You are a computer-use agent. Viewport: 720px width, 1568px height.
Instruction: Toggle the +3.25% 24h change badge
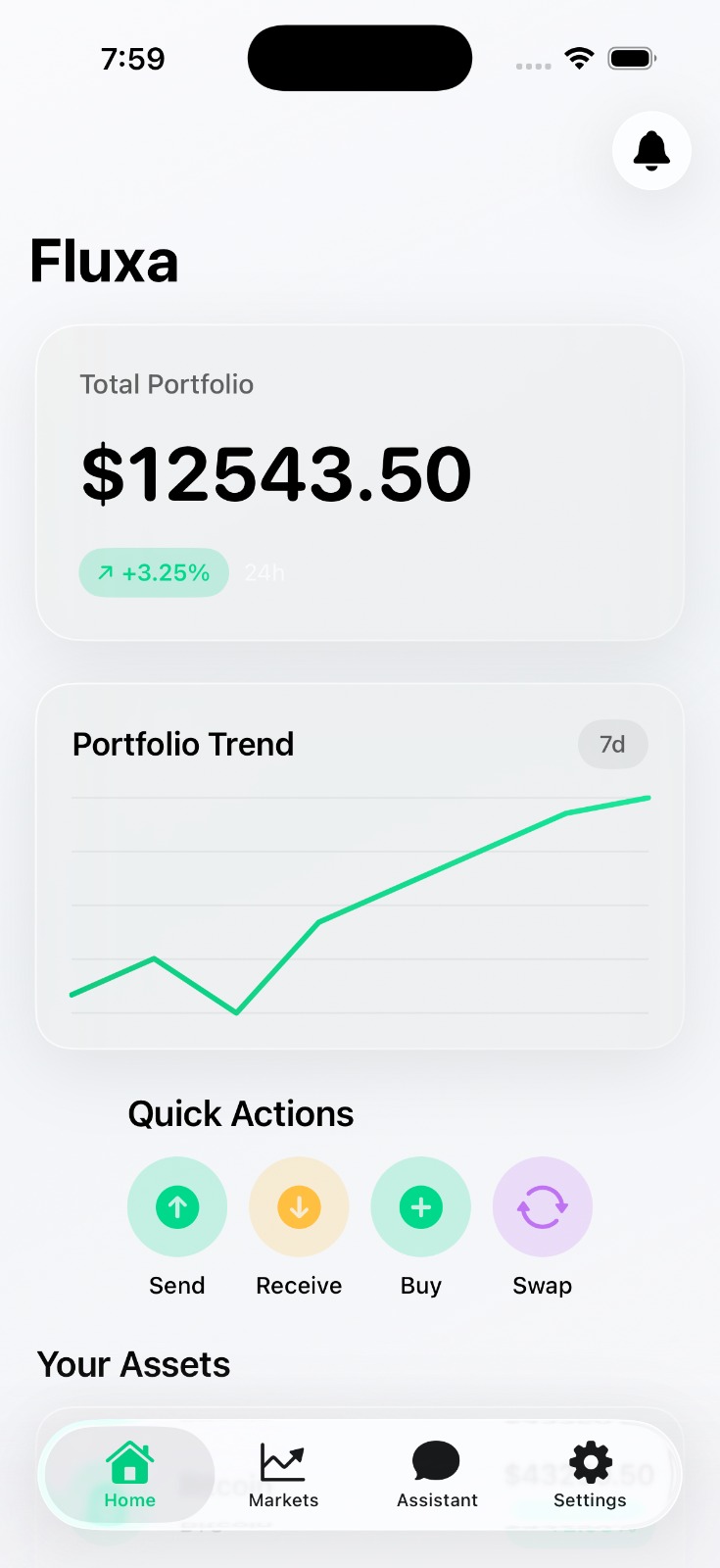pyautogui.click(x=154, y=572)
